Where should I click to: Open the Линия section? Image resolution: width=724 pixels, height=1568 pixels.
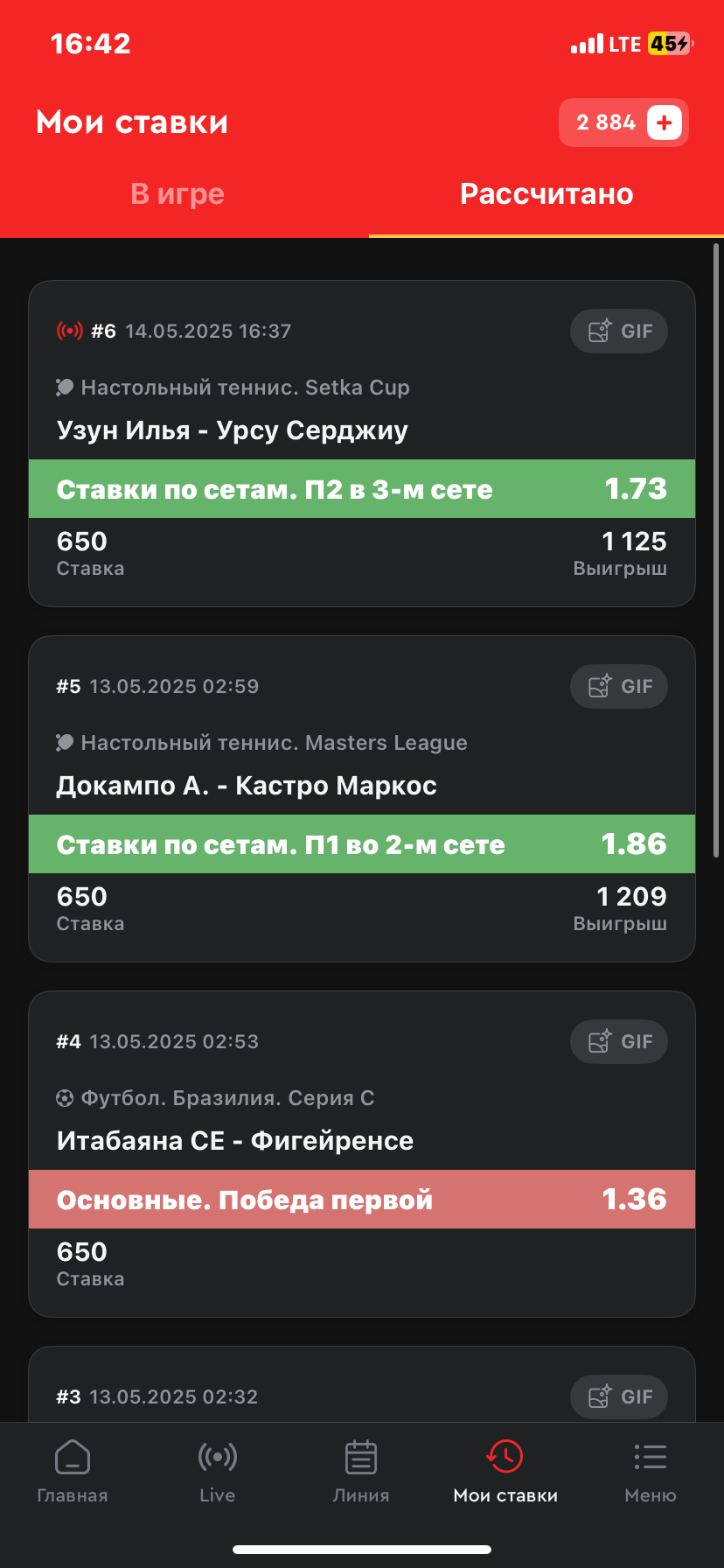[x=361, y=1472]
